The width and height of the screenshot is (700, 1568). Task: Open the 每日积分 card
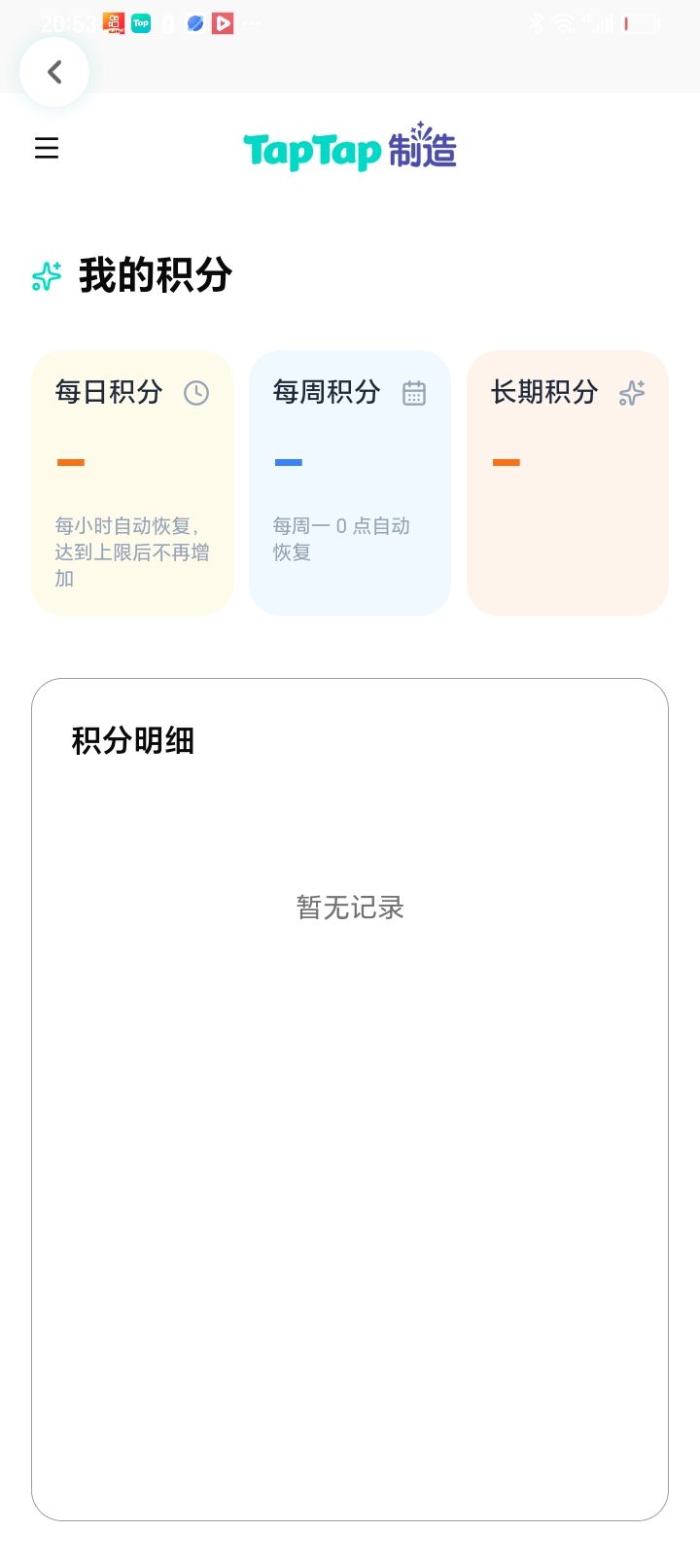(x=131, y=481)
